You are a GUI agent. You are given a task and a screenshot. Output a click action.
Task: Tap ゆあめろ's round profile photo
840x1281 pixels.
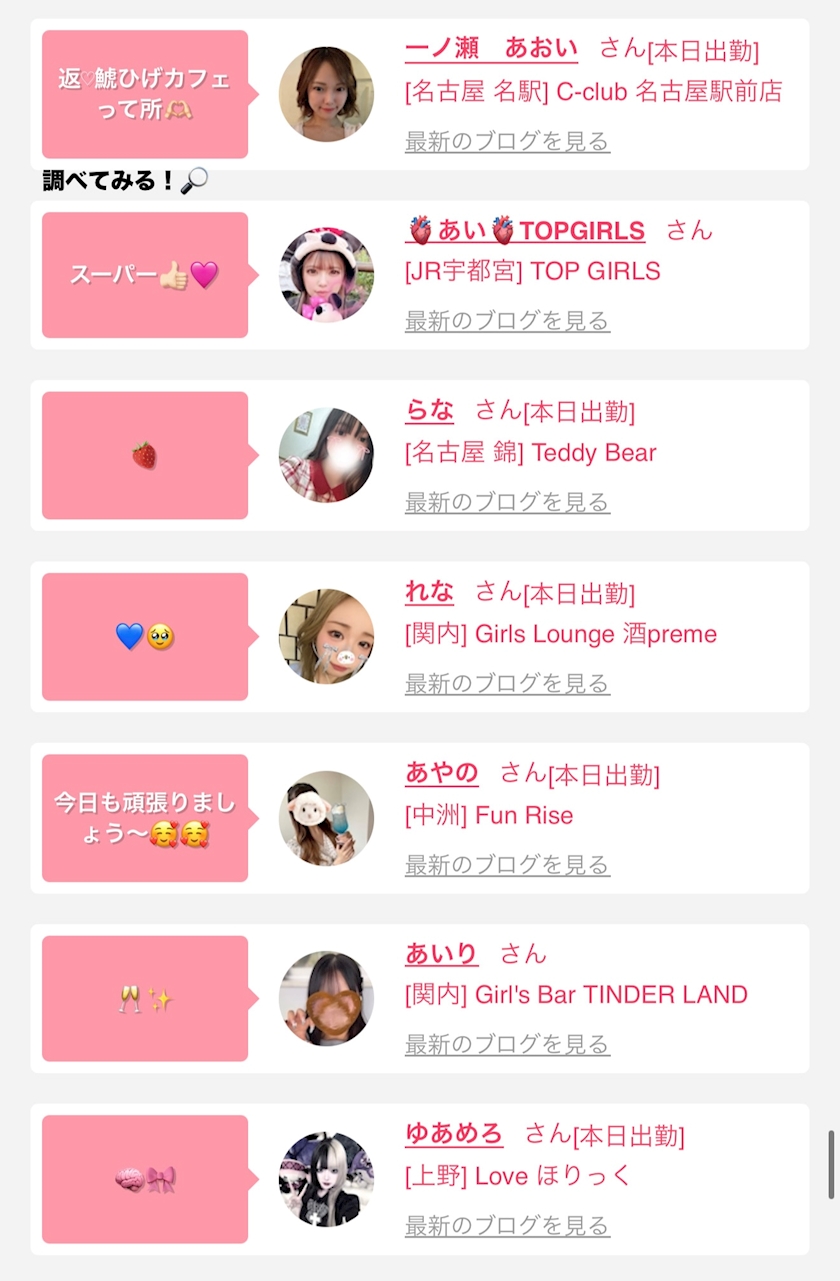click(x=326, y=1179)
